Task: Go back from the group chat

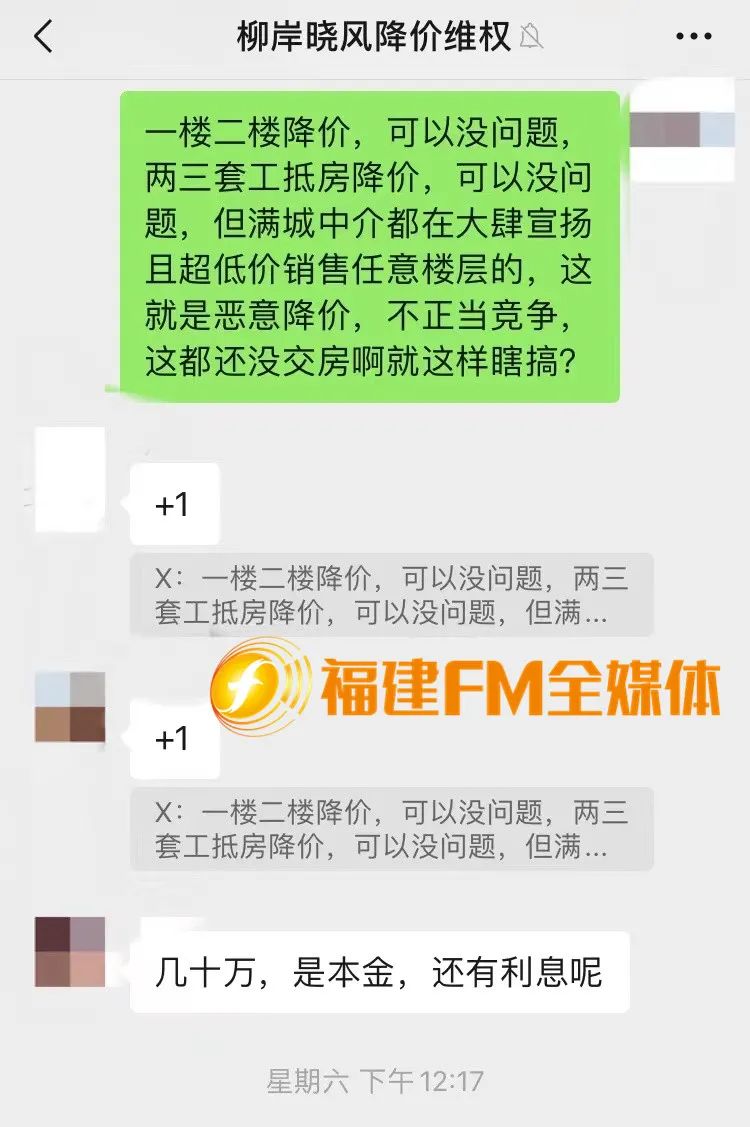Action: pos(42,37)
